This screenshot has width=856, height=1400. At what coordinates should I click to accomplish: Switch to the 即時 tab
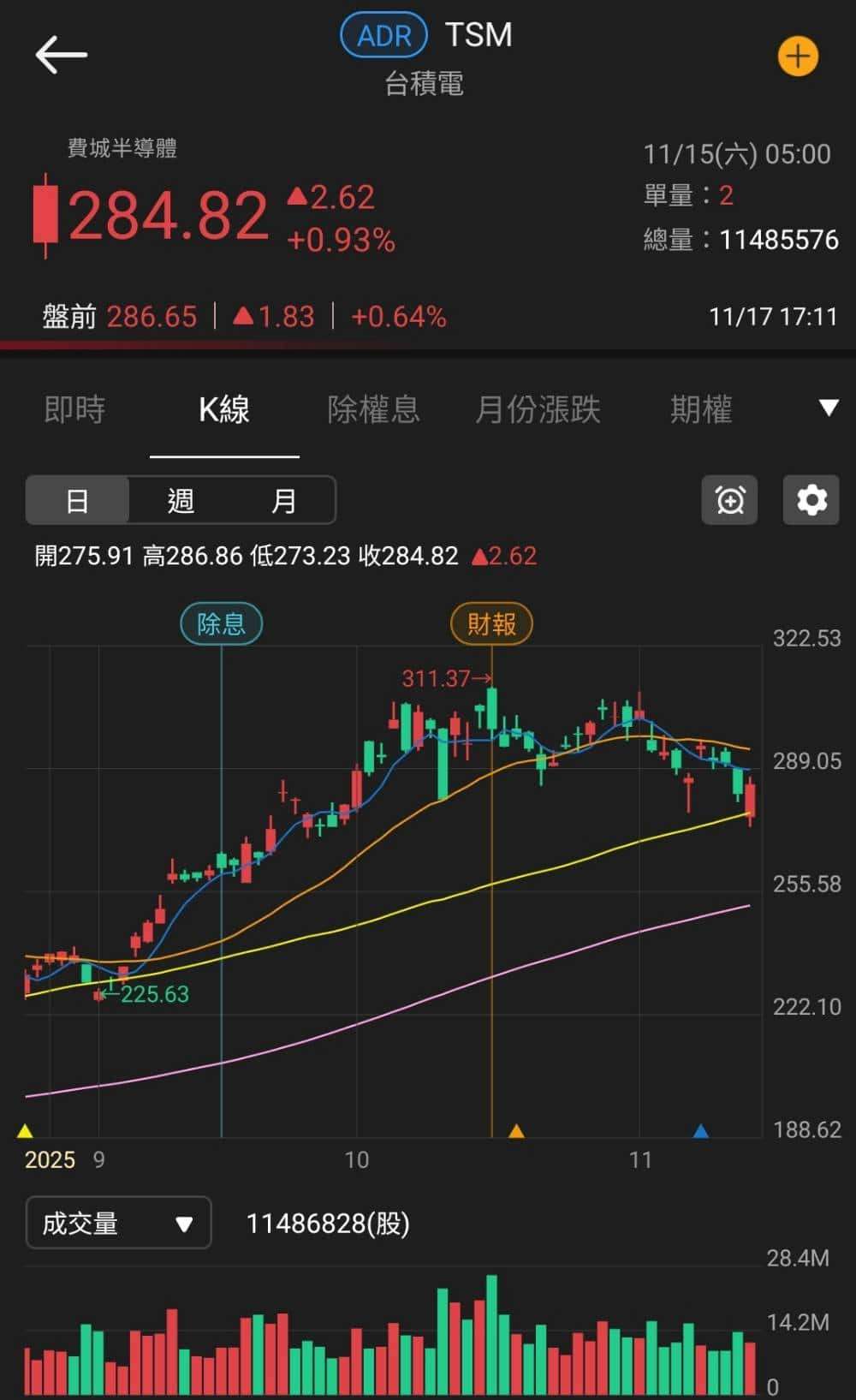[x=74, y=409]
